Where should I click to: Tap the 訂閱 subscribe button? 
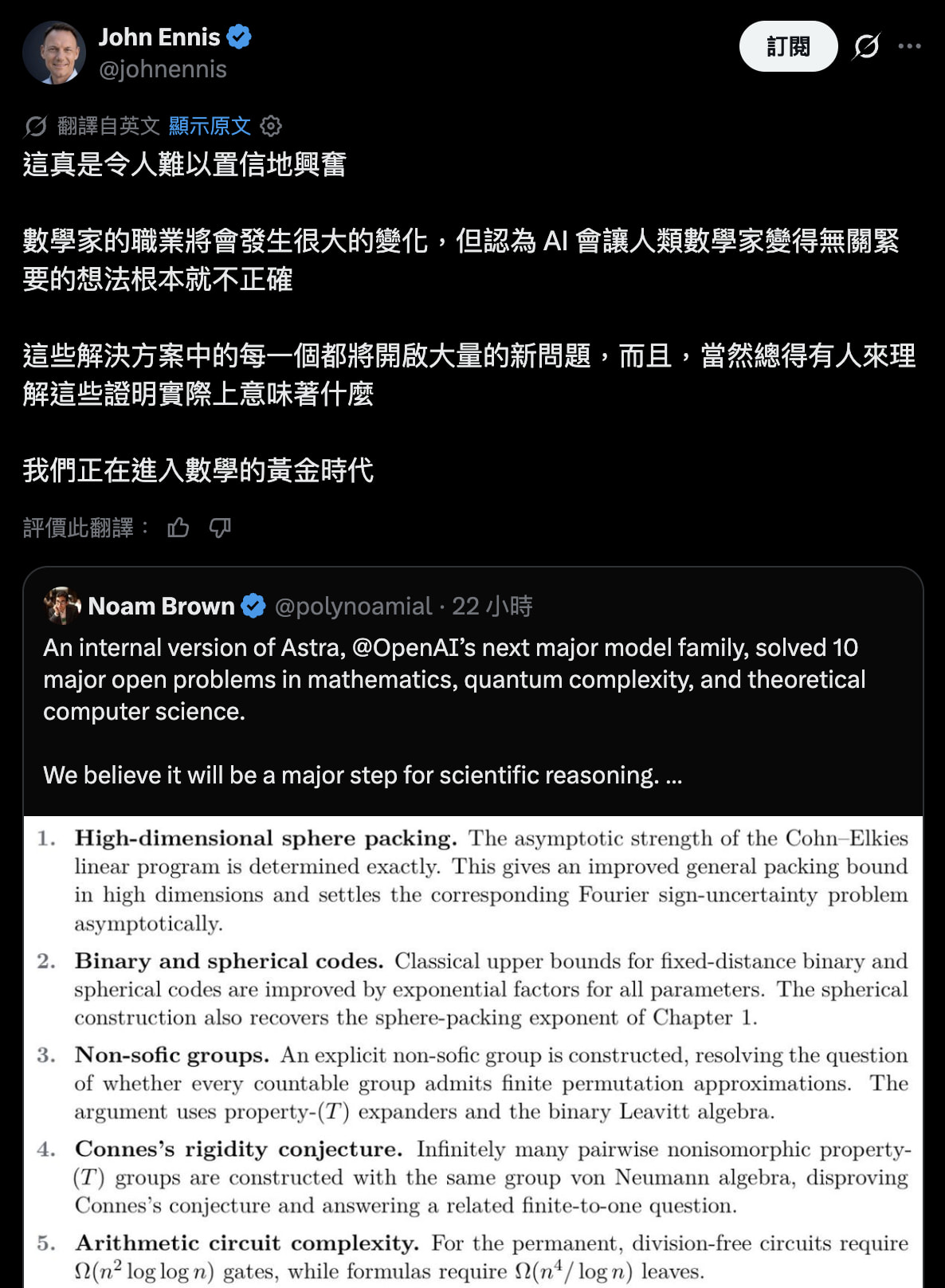point(788,46)
